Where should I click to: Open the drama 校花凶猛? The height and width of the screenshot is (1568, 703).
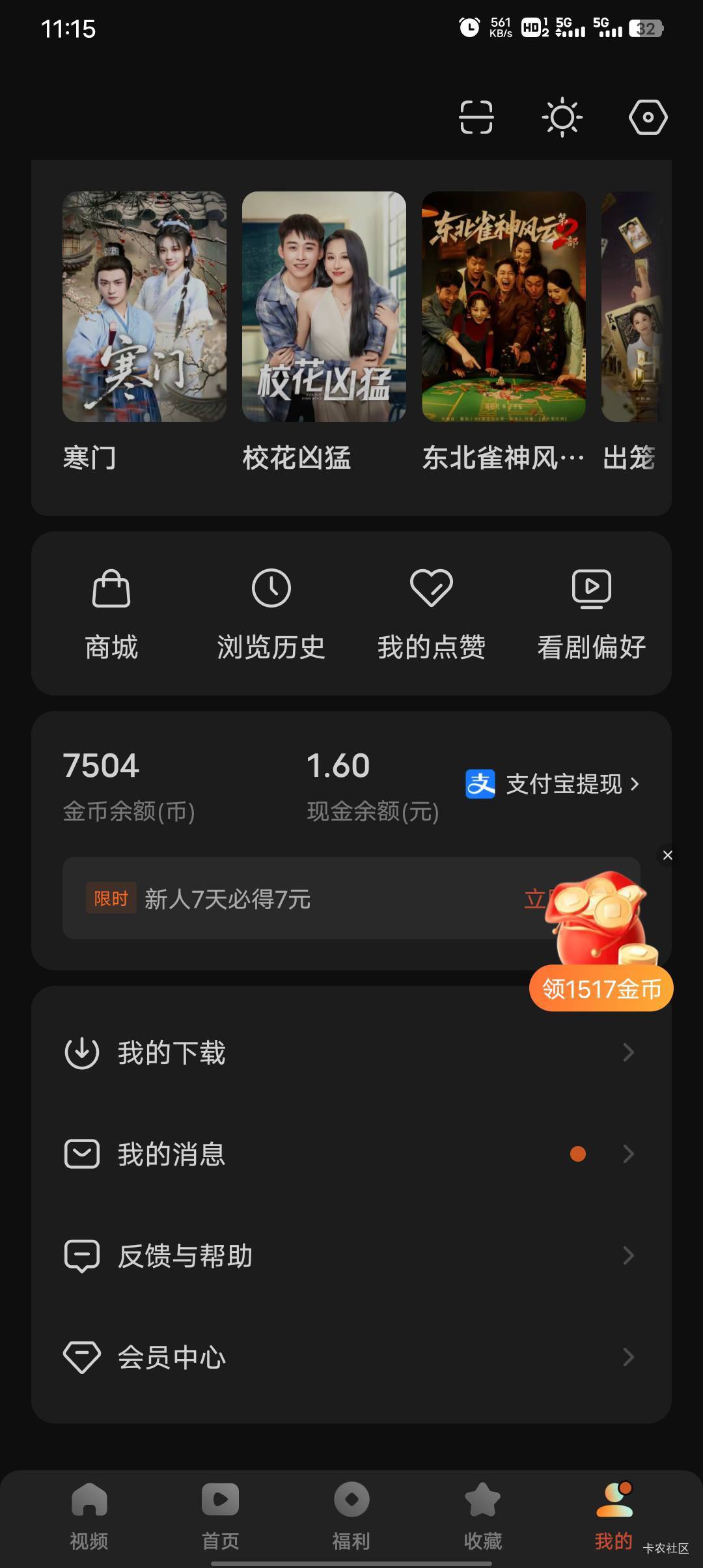click(324, 307)
